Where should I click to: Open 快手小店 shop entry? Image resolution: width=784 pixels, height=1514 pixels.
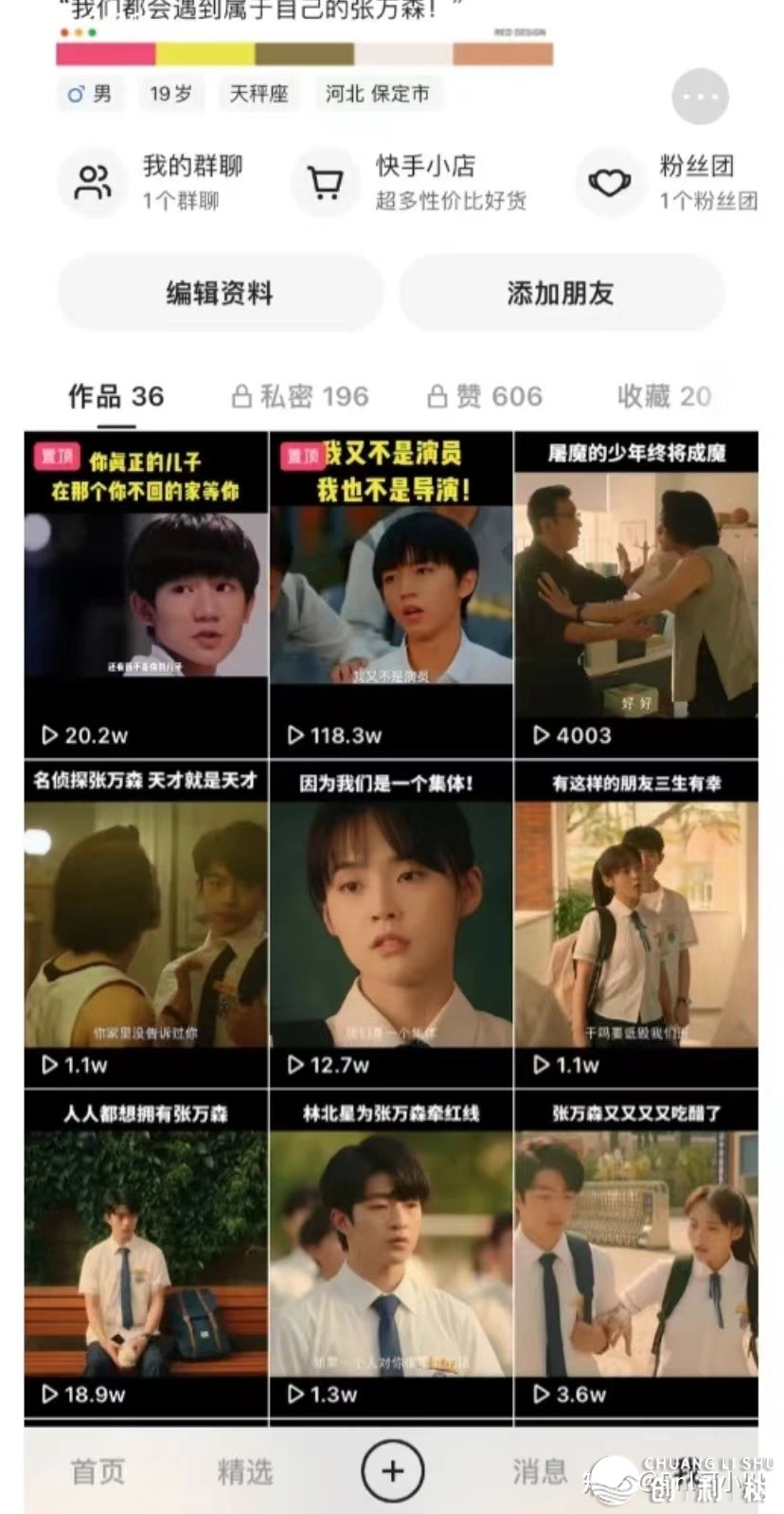(x=409, y=182)
